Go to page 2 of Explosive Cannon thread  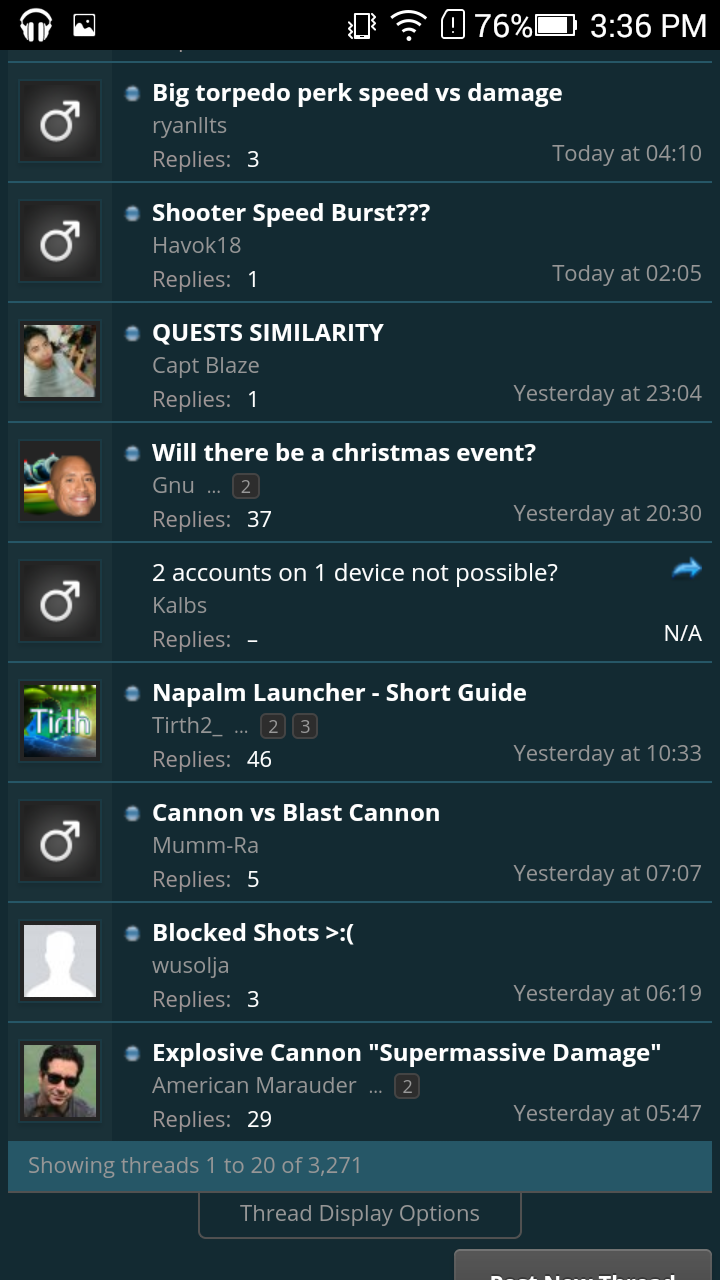point(406,1087)
